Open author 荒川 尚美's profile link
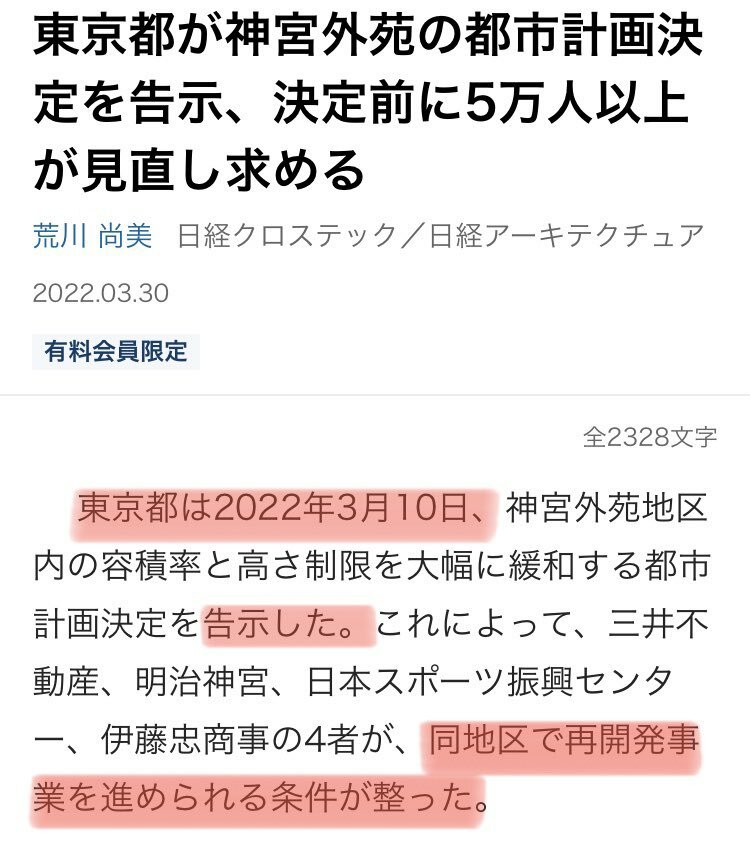This screenshot has width=750, height=841. point(92,236)
